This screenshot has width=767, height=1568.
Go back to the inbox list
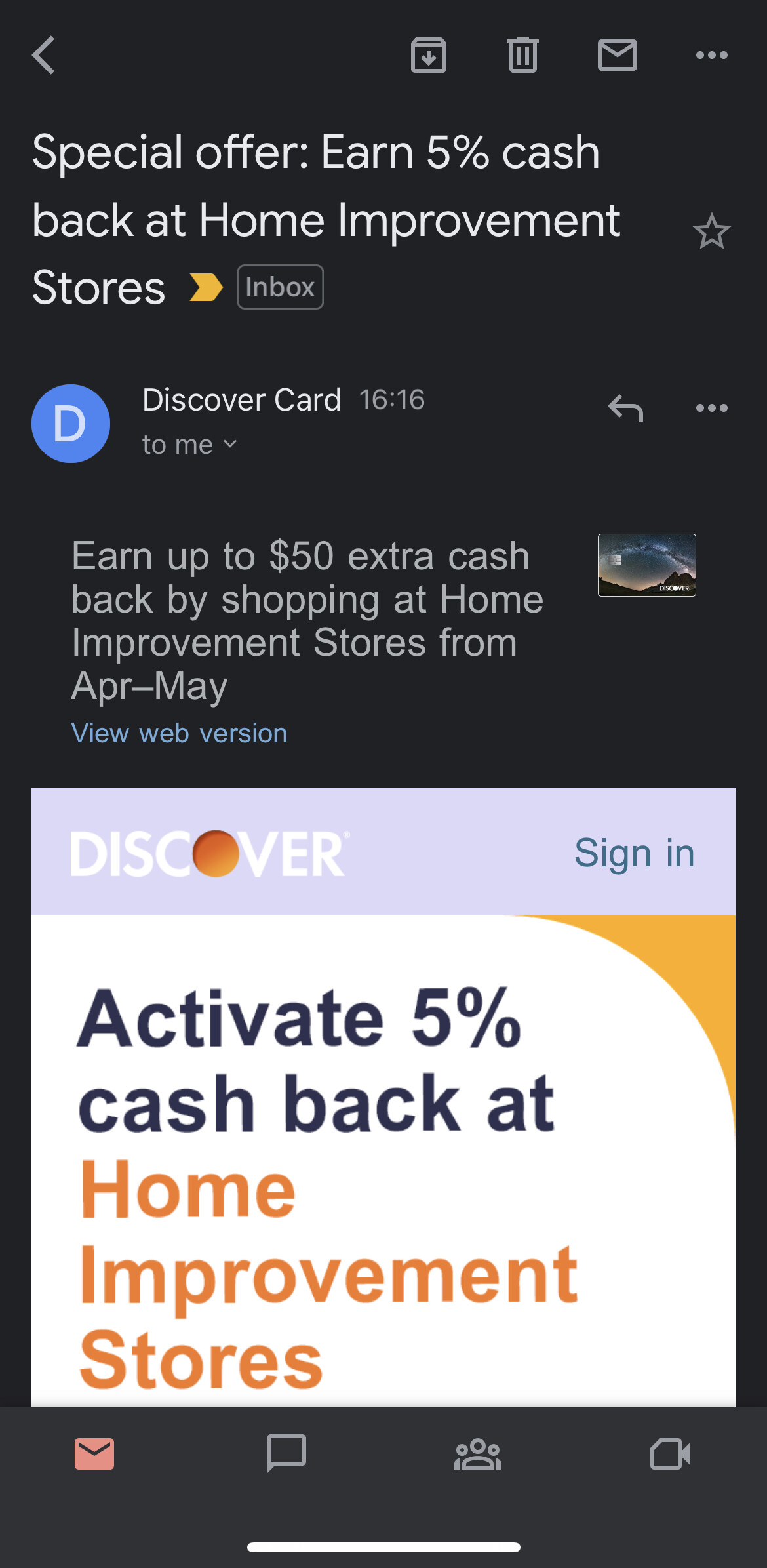coord(44,56)
